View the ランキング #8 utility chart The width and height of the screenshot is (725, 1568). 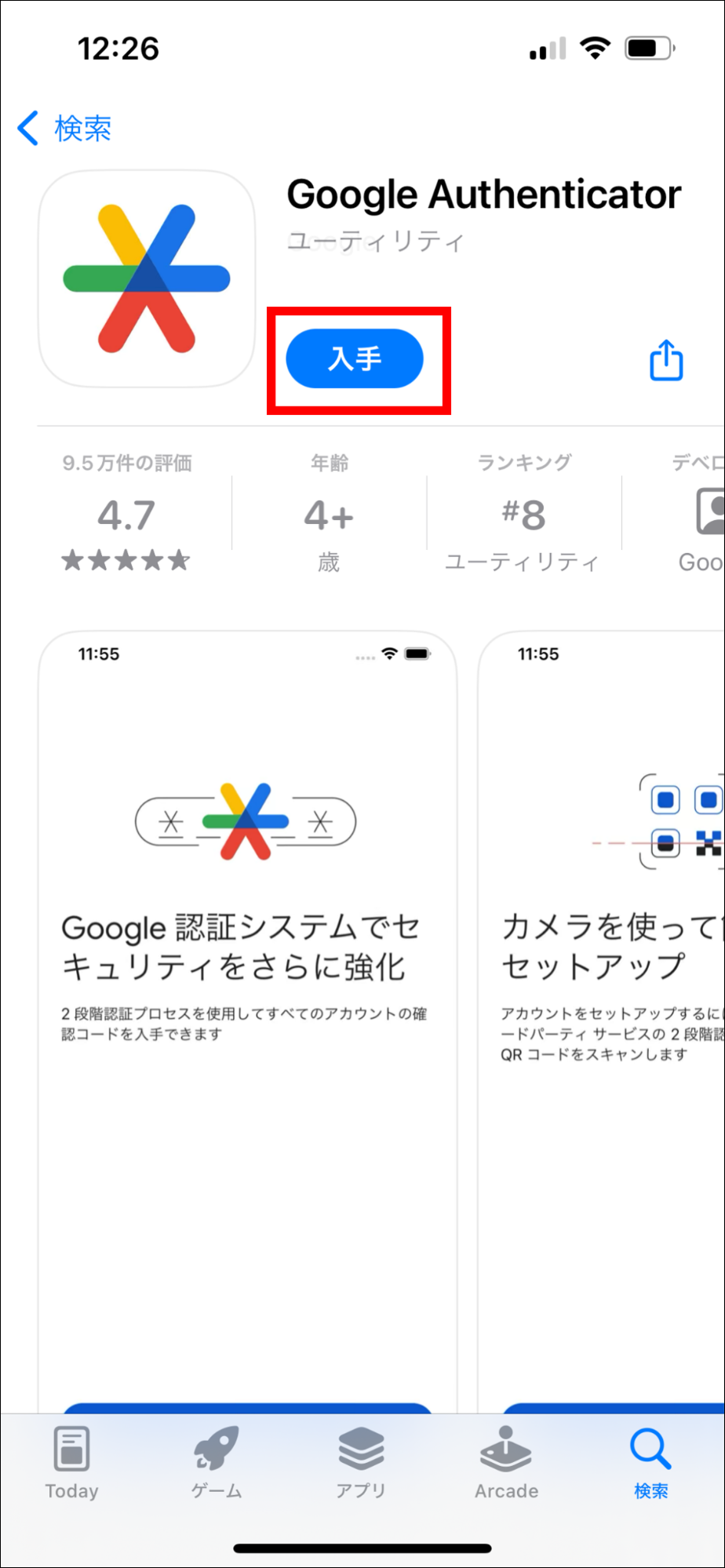pyautogui.click(x=523, y=514)
